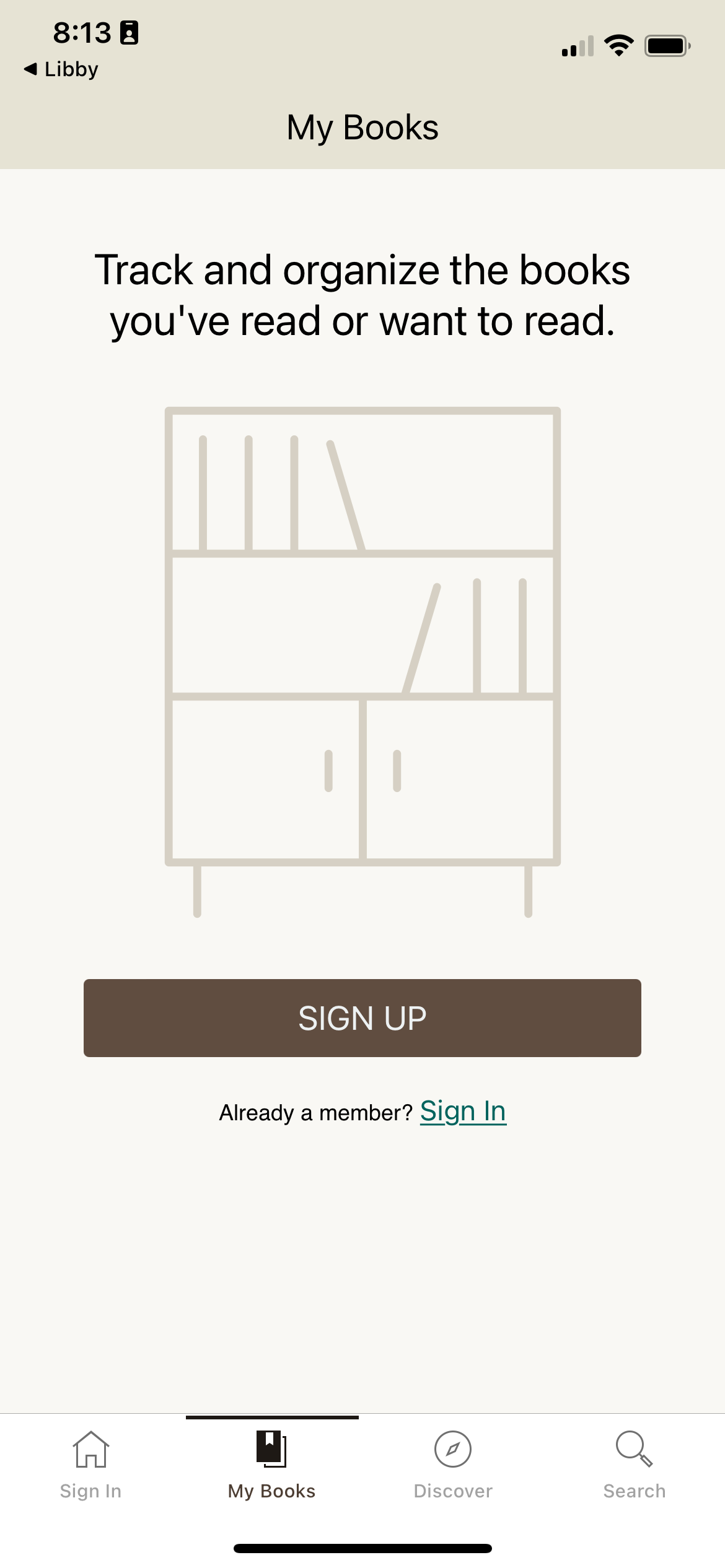Open Discover via the compass icon

point(453,1450)
